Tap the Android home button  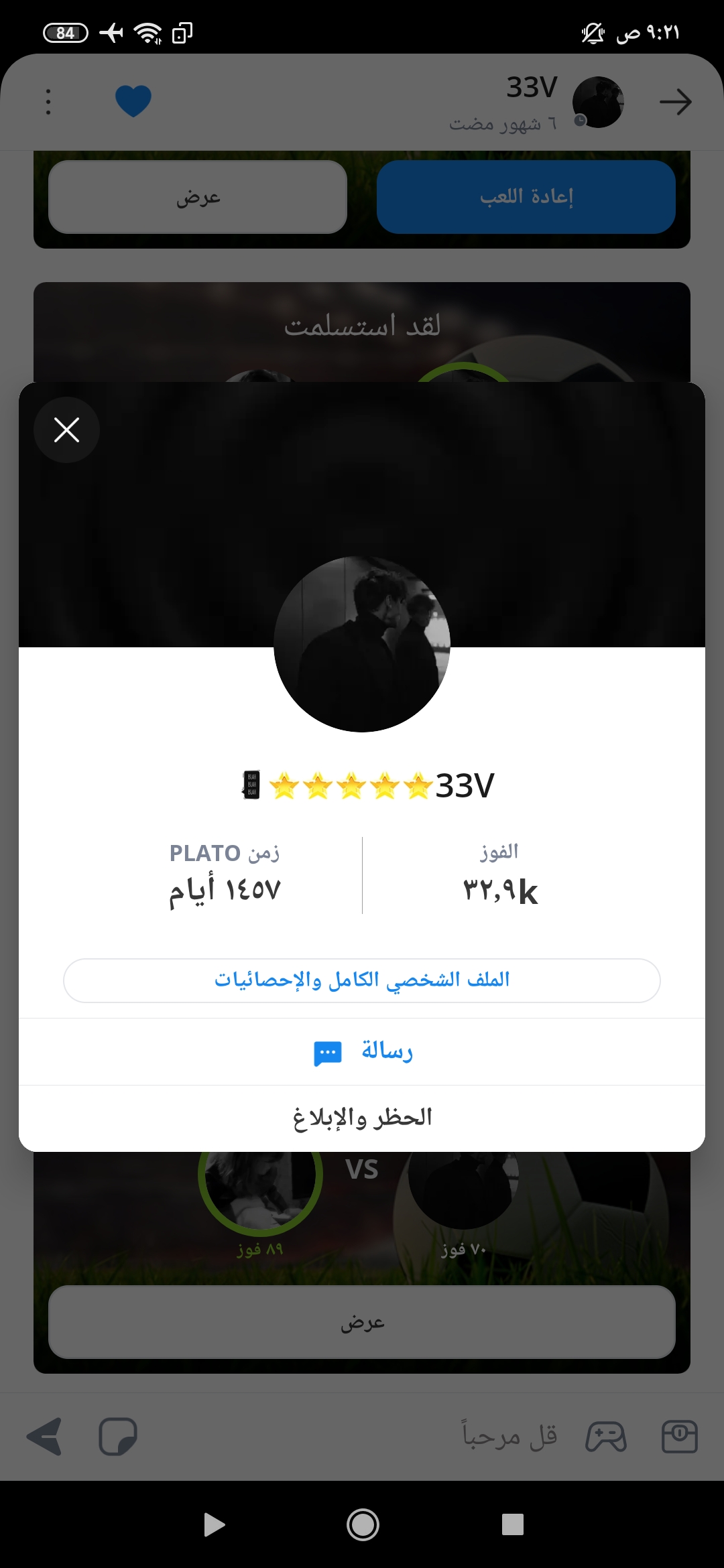click(363, 1525)
